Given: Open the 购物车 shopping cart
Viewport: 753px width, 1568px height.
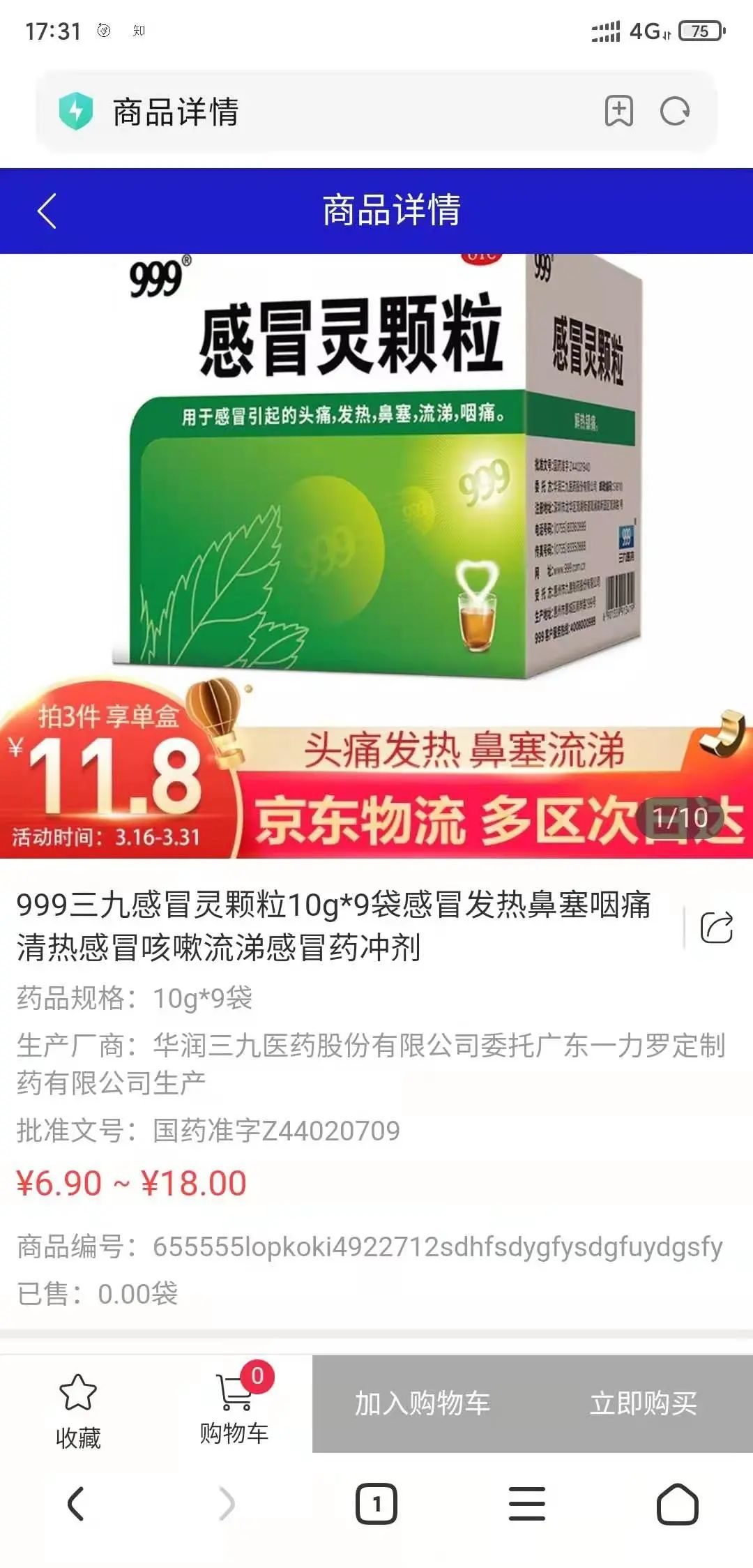Looking at the screenshot, I should 234,1403.
